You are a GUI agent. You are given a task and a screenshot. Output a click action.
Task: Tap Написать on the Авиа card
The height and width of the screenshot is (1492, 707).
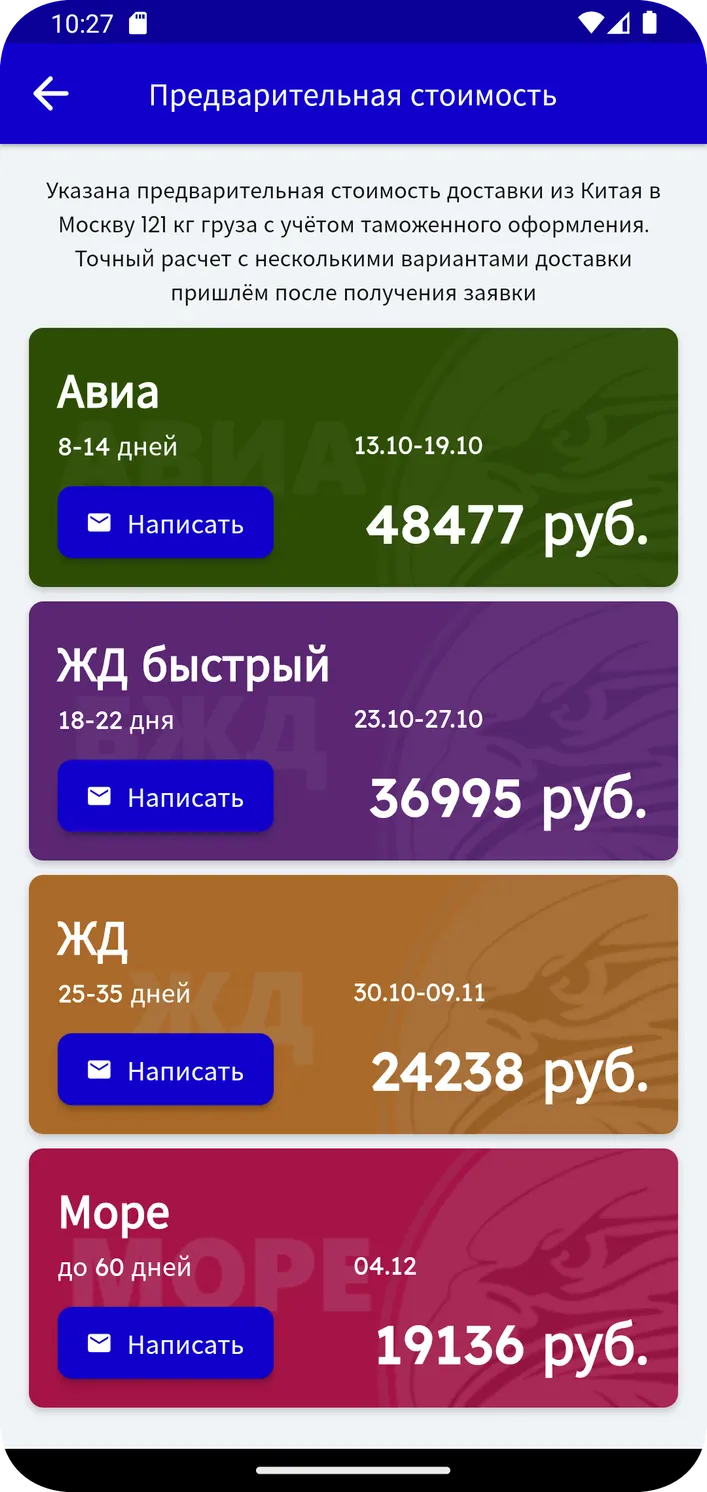coord(165,522)
